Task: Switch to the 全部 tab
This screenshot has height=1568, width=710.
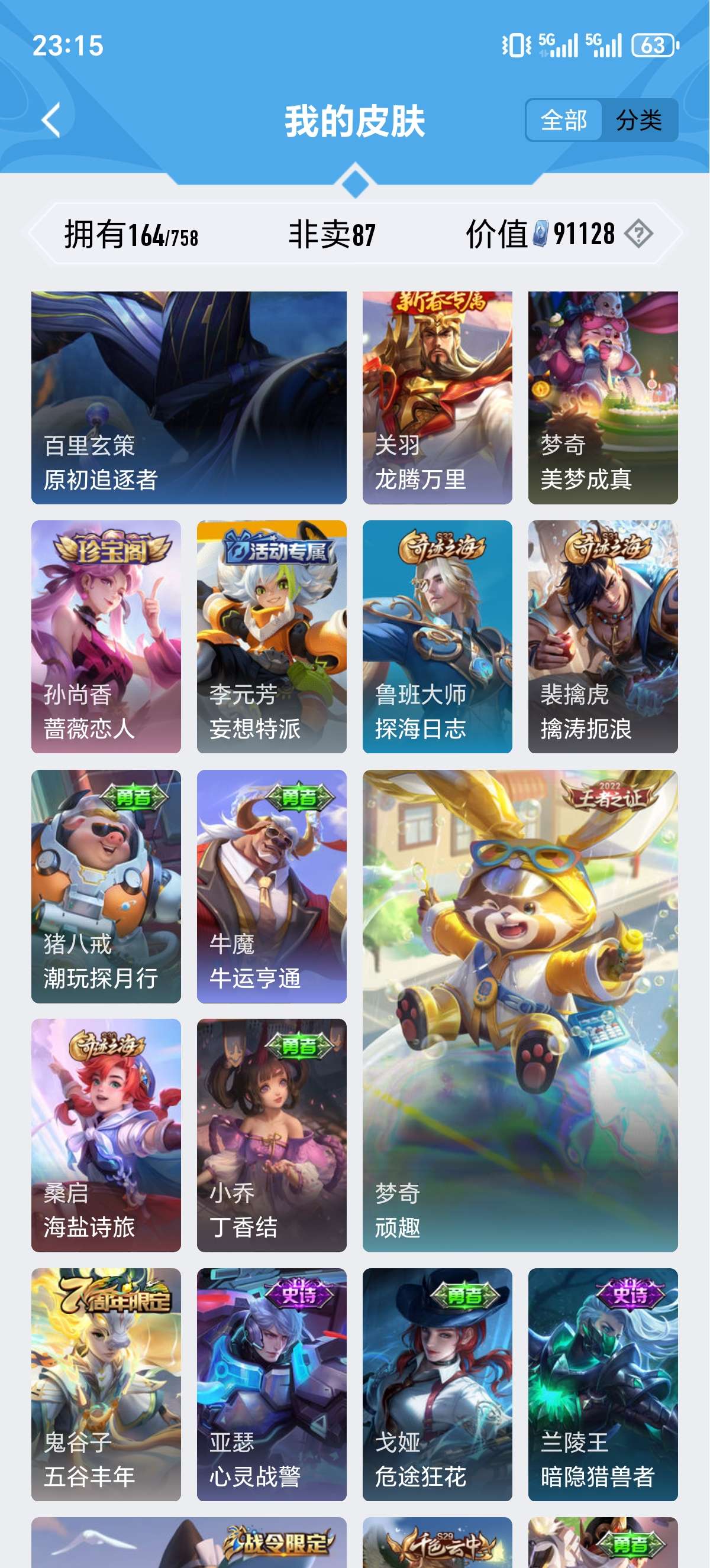Action: [x=563, y=120]
